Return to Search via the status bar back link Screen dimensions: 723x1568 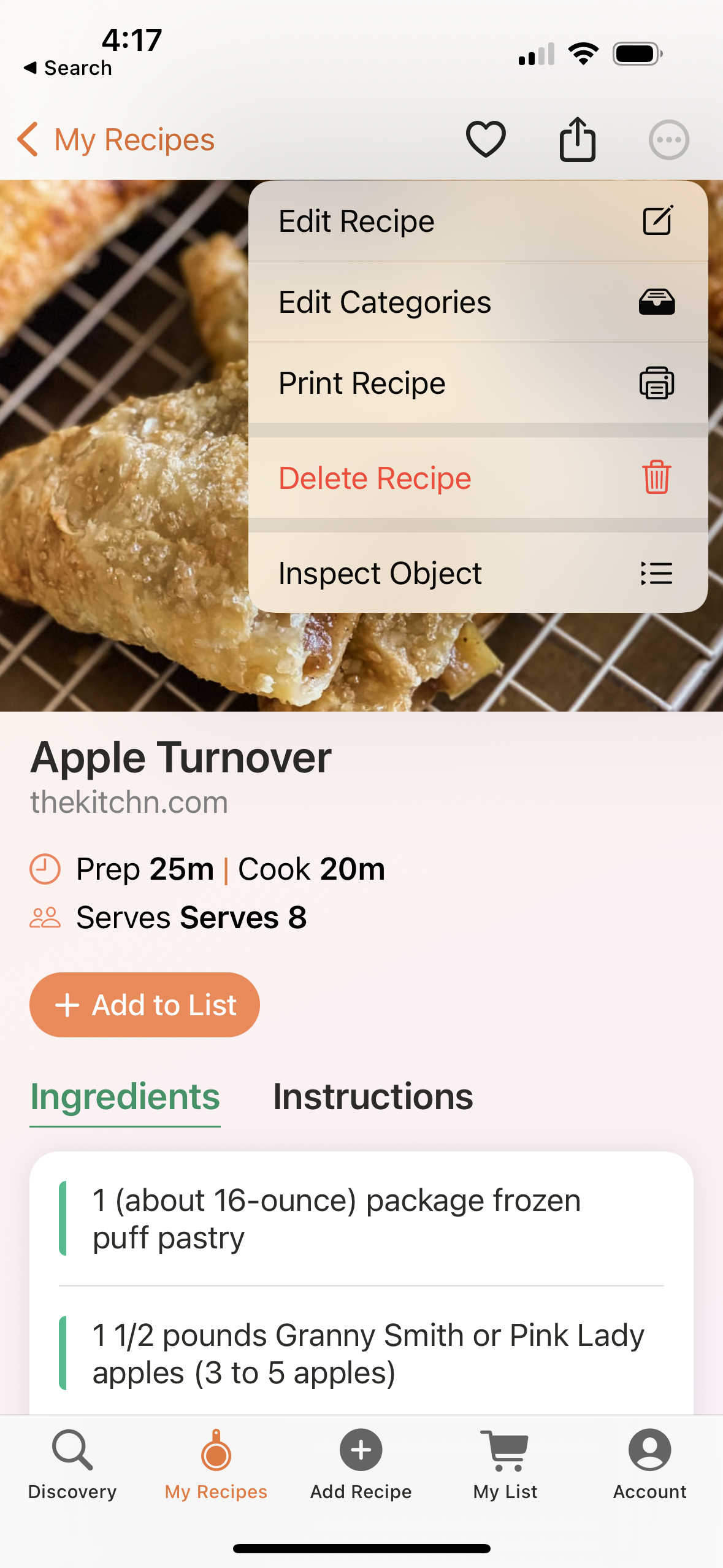click(x=68, y=68)
